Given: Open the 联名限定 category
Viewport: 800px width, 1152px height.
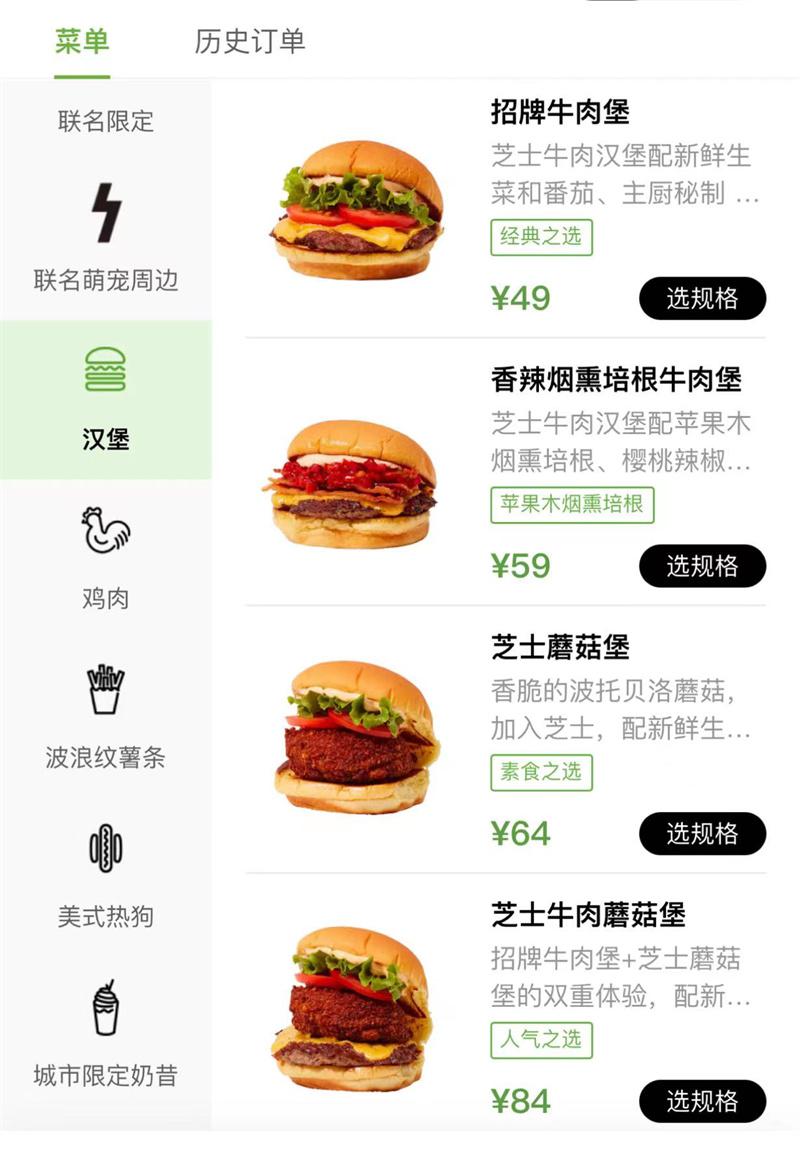Looking at the screenshot, I should coord(106,122).
